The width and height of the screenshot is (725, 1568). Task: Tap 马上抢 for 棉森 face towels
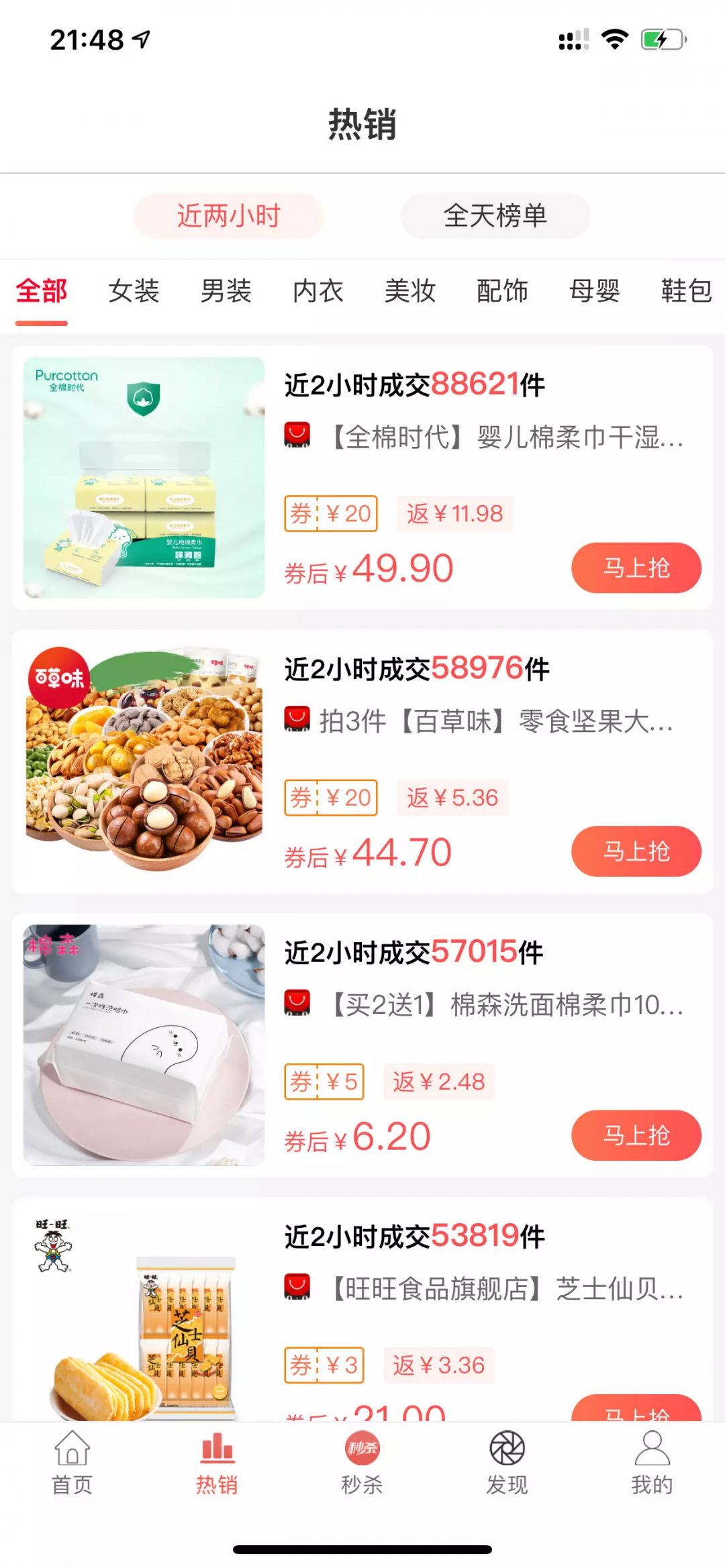click(x=636, y=1135)
